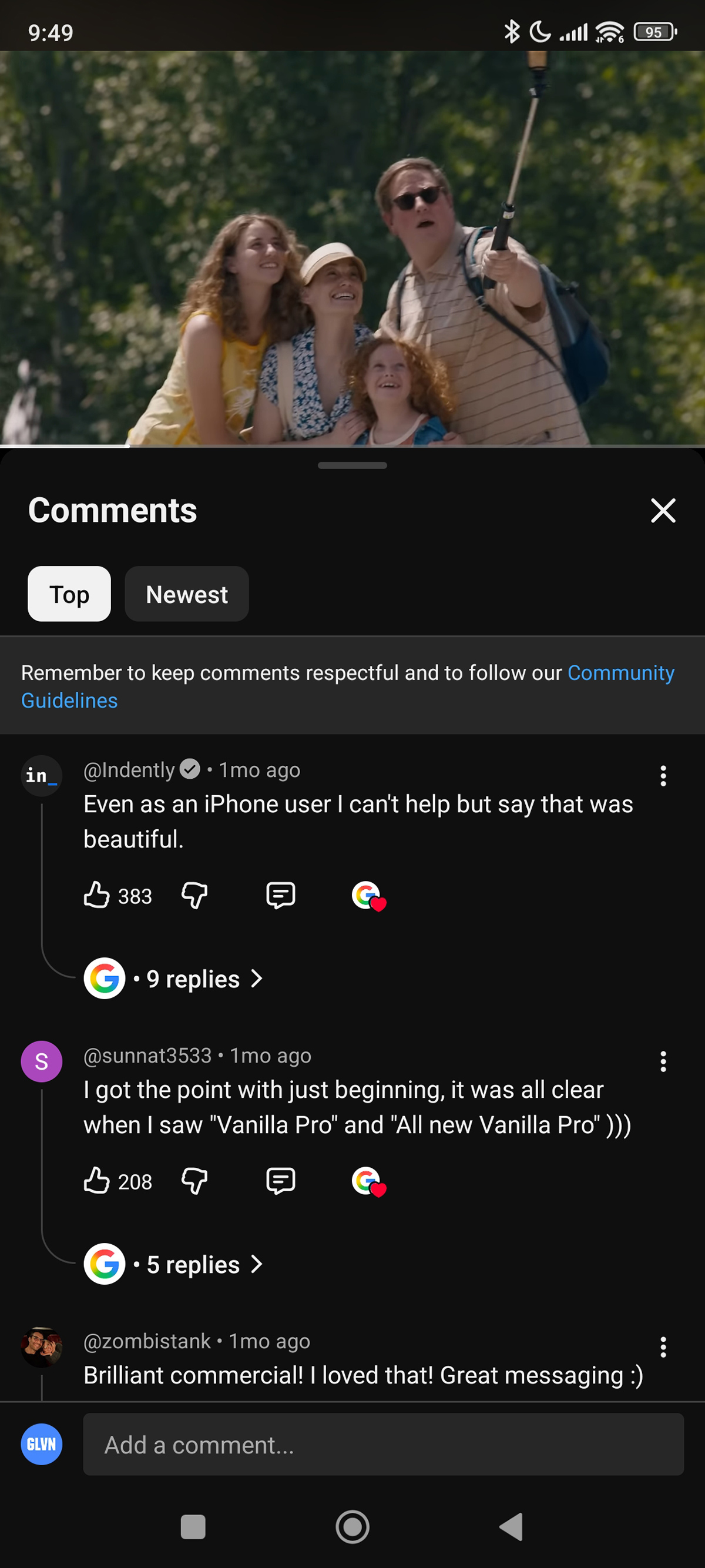Expand the 9 replies thread
The width and height of the screenshot is (705, 1568).
(x=193, y=979)
